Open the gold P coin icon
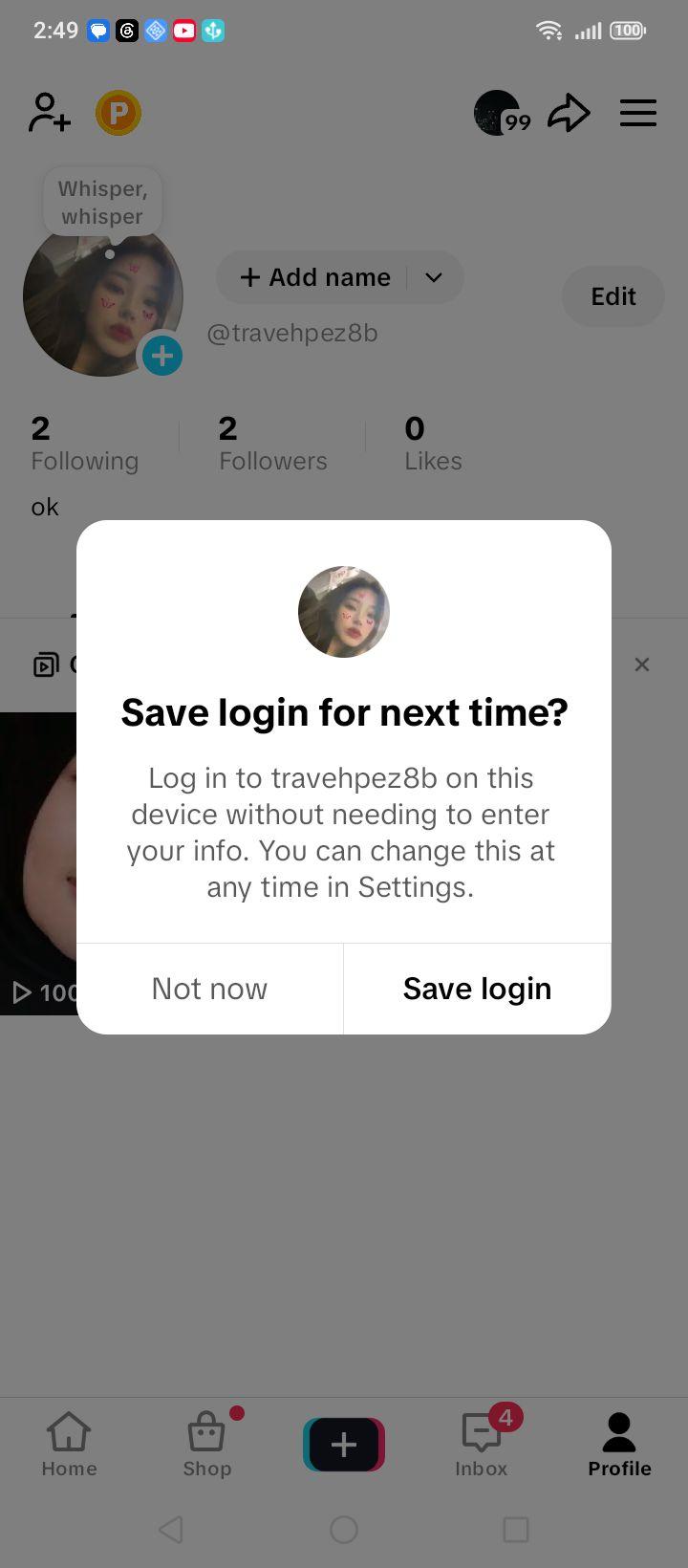The width and height of the screenshot is (688, 1568). (118, 113)
